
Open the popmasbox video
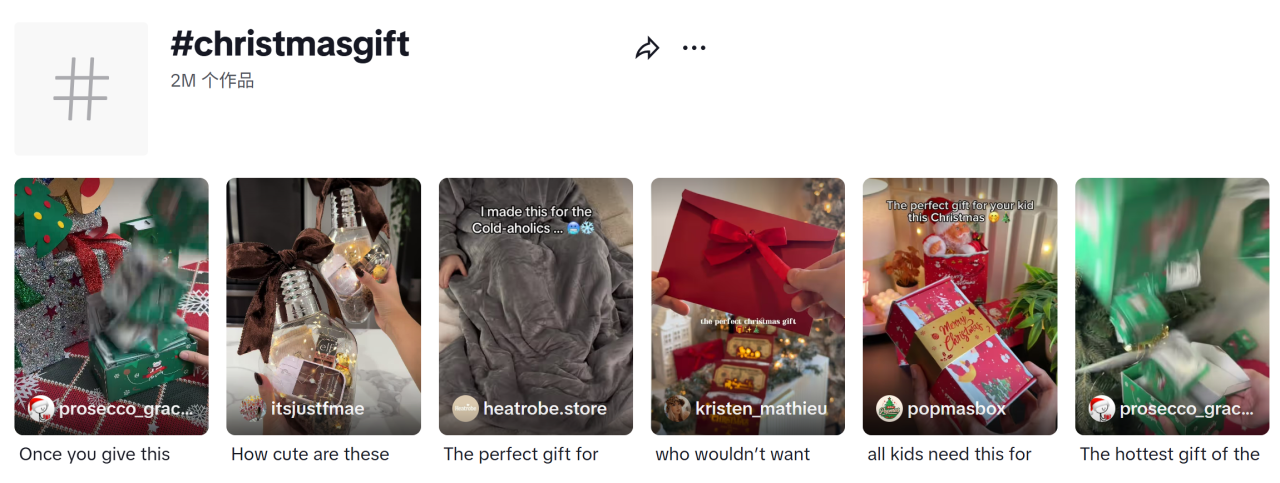959,306
